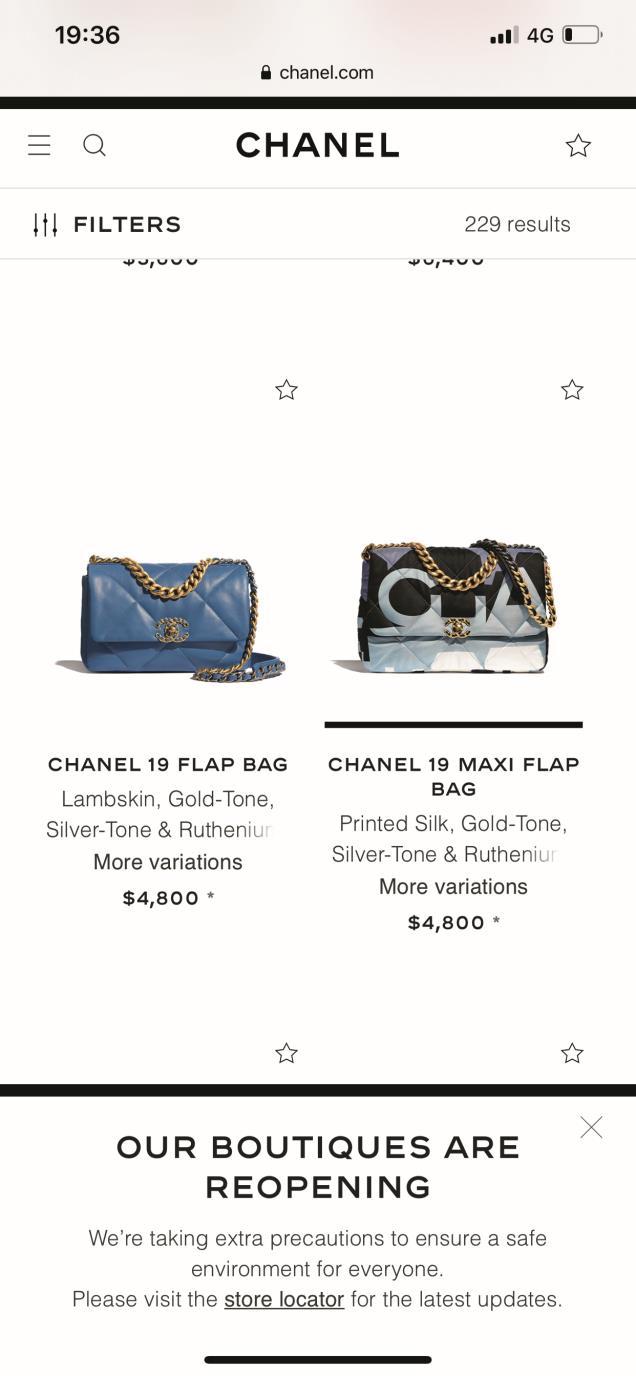Tap the chanel.com address bar

coord(318,72)
